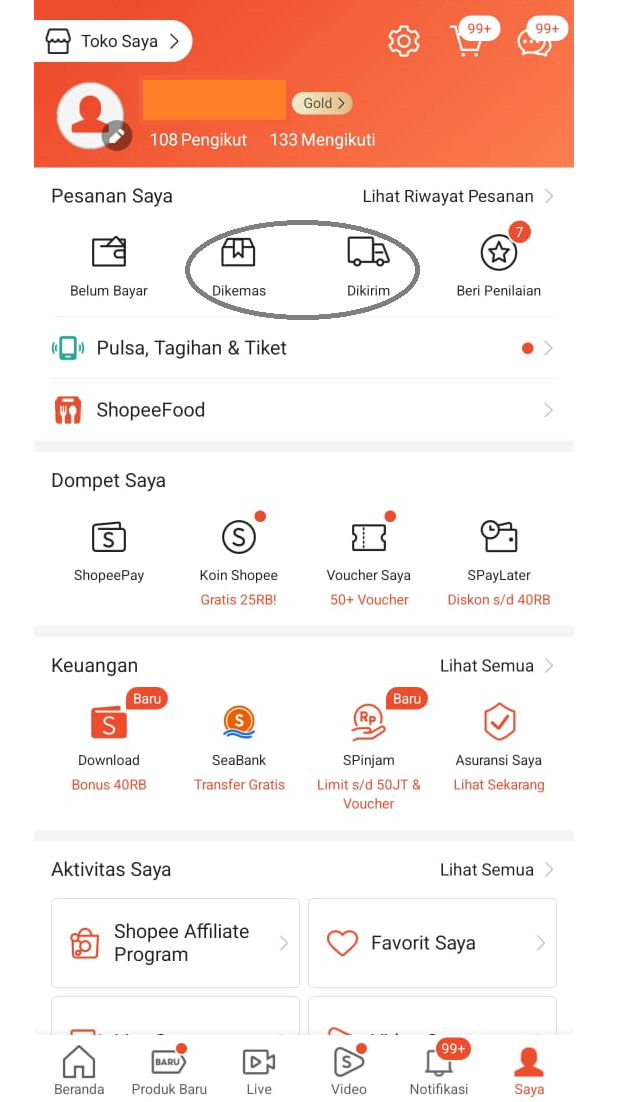Image resolution: width=620 pixels, height=1102 pixels.
Task: Open SPayLater
Action: [x=498, y=550]
